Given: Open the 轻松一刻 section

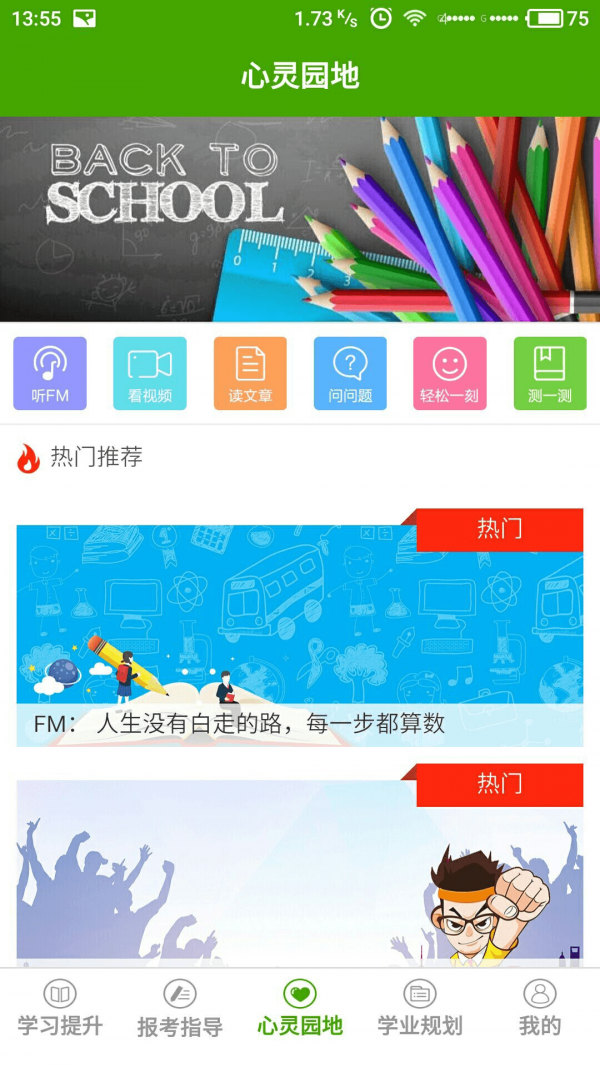Looking at the screenshot, I should coord(450,373).
